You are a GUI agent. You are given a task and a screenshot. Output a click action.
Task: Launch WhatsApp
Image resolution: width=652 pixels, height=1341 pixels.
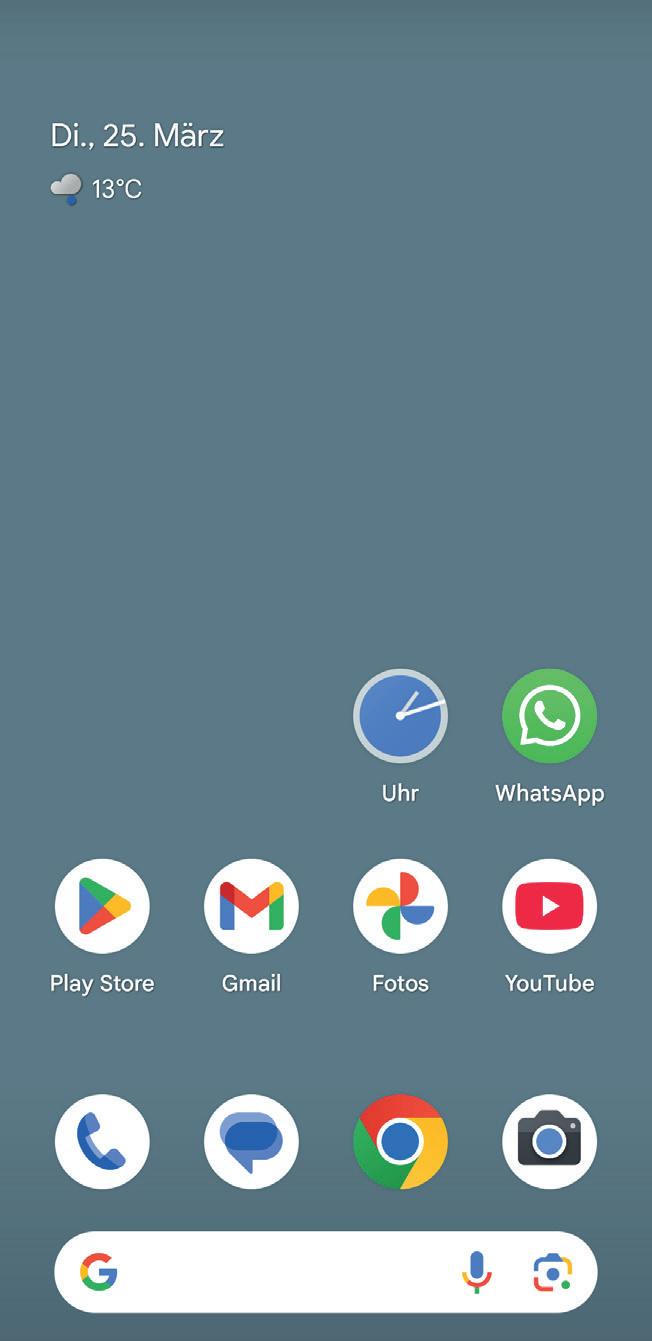[x=549, y=716]
